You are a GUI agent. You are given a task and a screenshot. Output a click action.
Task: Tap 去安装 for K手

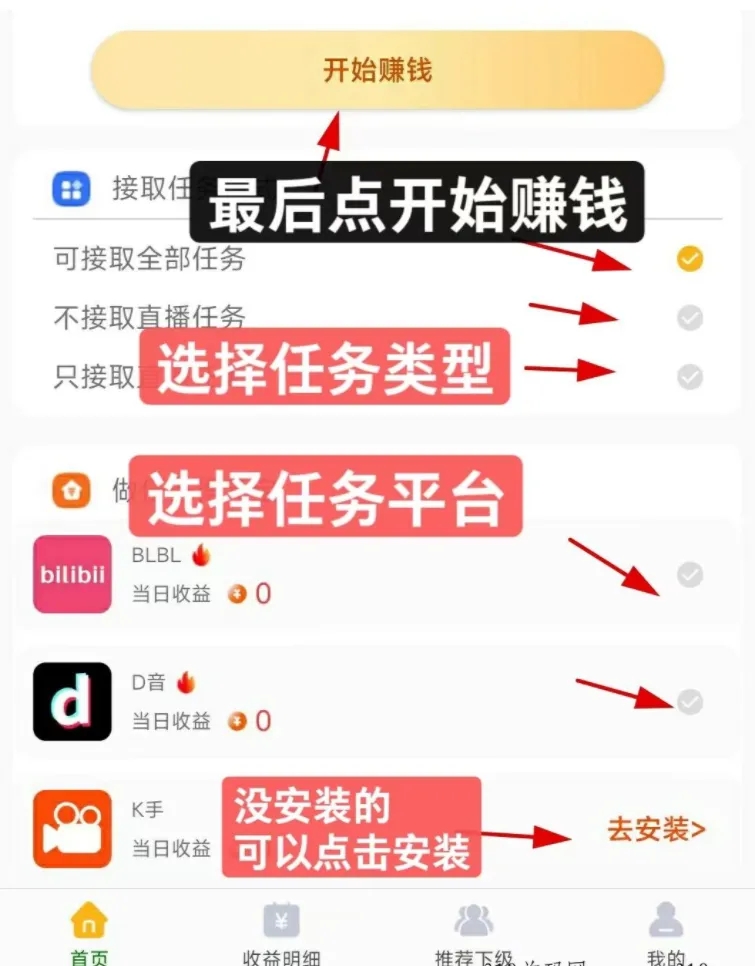coord(656,829)
